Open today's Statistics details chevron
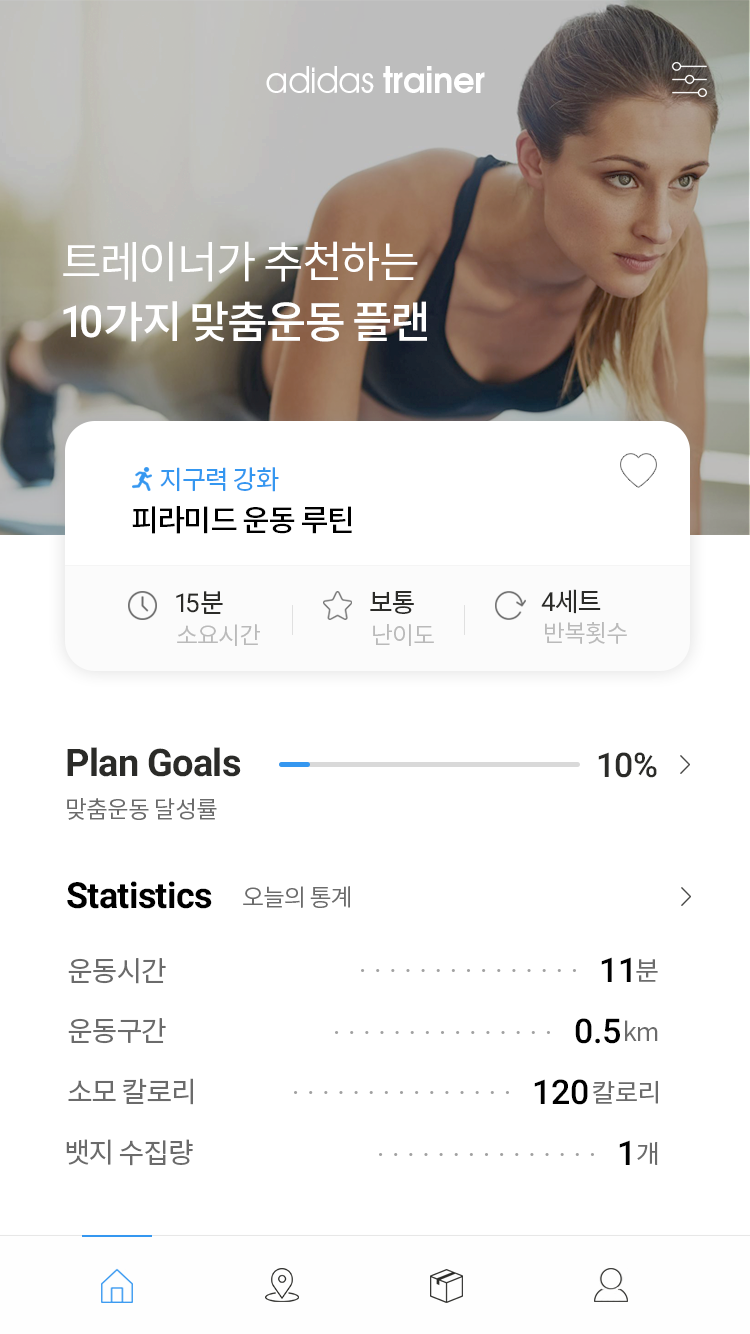The image size is (750, 1334). tap(685, 896)
